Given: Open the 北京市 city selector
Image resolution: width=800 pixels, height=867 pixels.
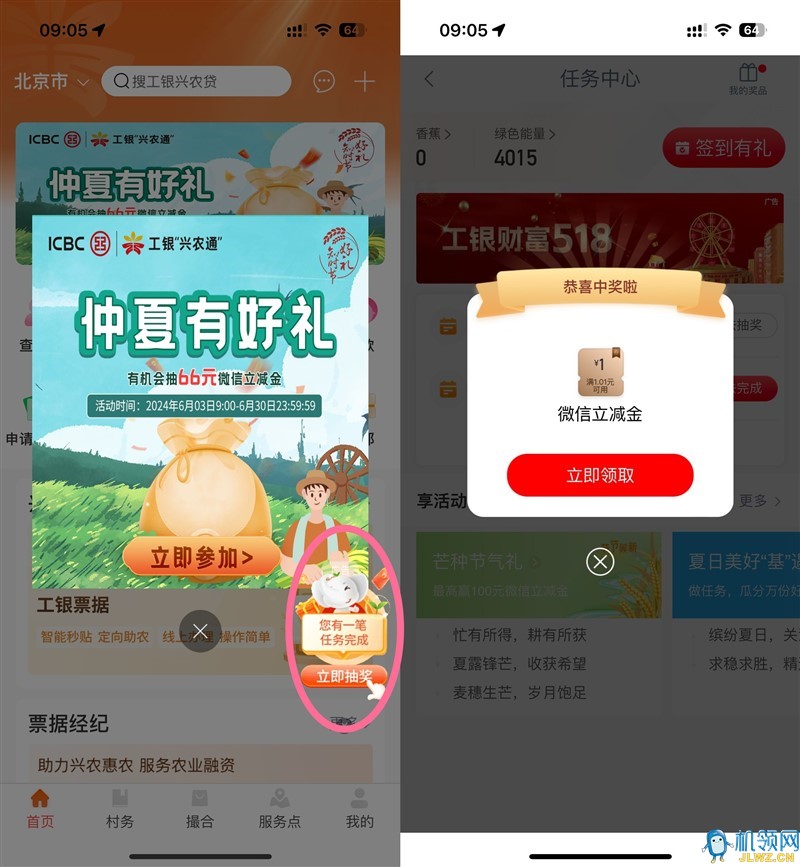Looking at the screenshot, I should 51,82.
